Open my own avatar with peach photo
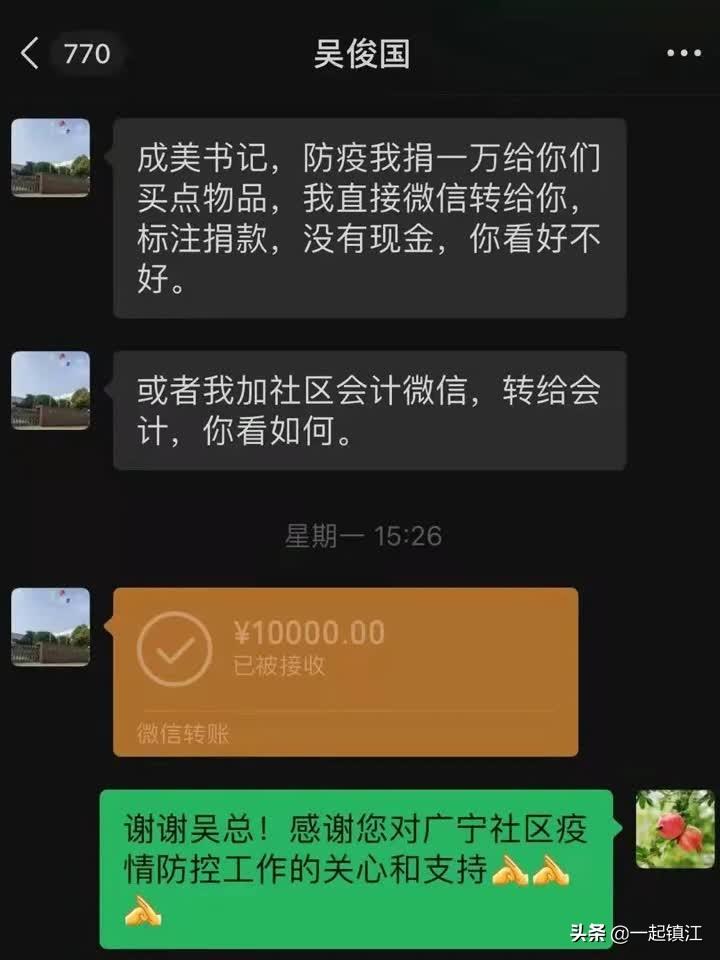Screen dimensions: 720x960 click(x=675, y=829)
